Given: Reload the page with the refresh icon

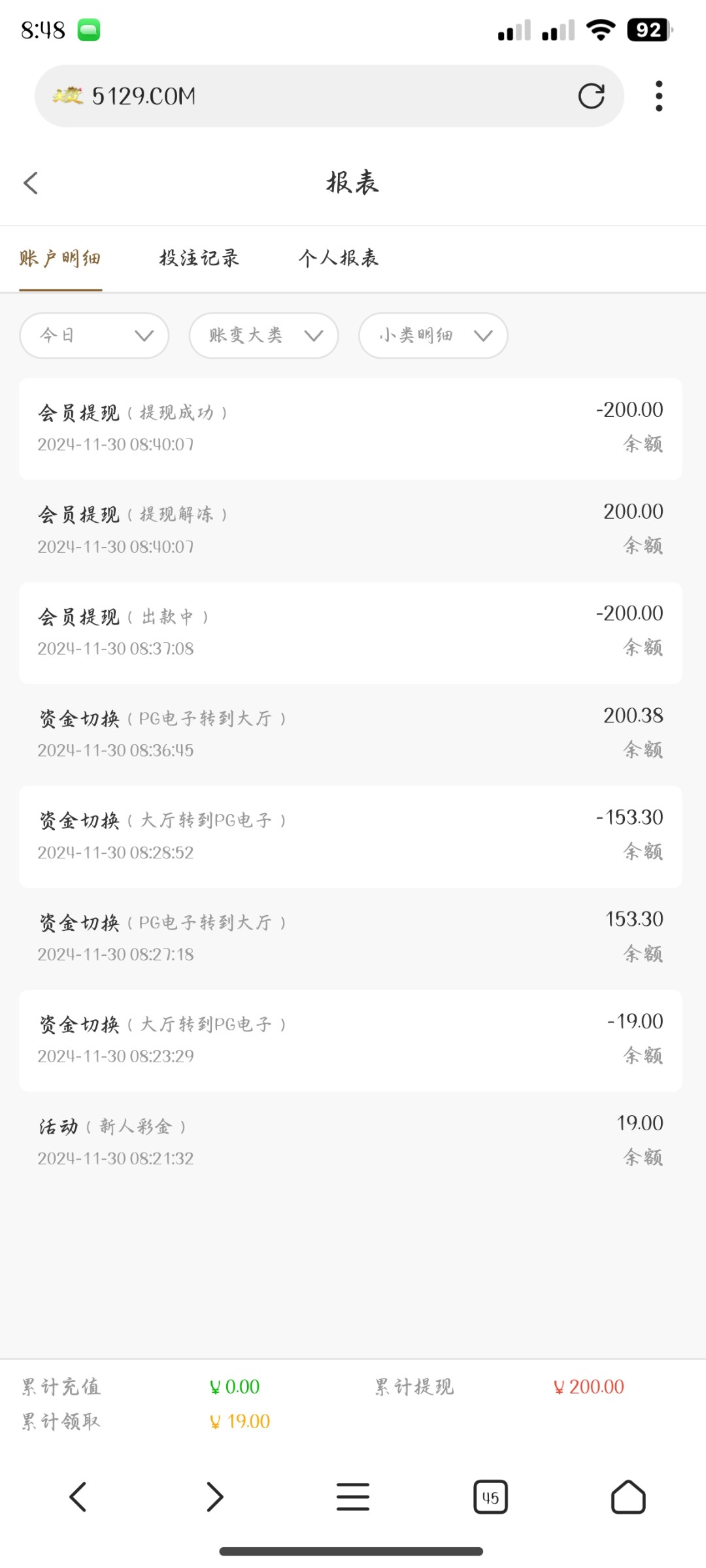Looking at the screenshot, I should click(x=591, y=96).
